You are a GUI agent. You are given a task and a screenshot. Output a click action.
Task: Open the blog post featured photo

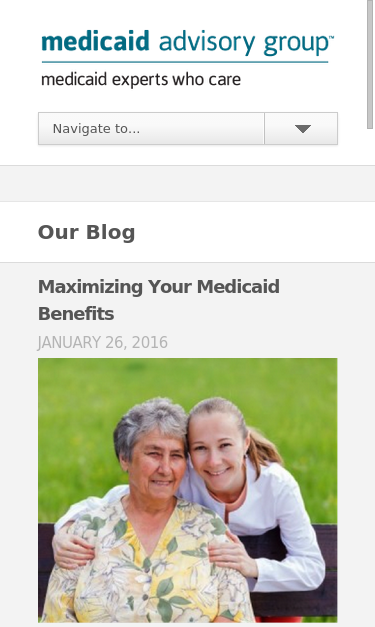[x=188, y=490]
